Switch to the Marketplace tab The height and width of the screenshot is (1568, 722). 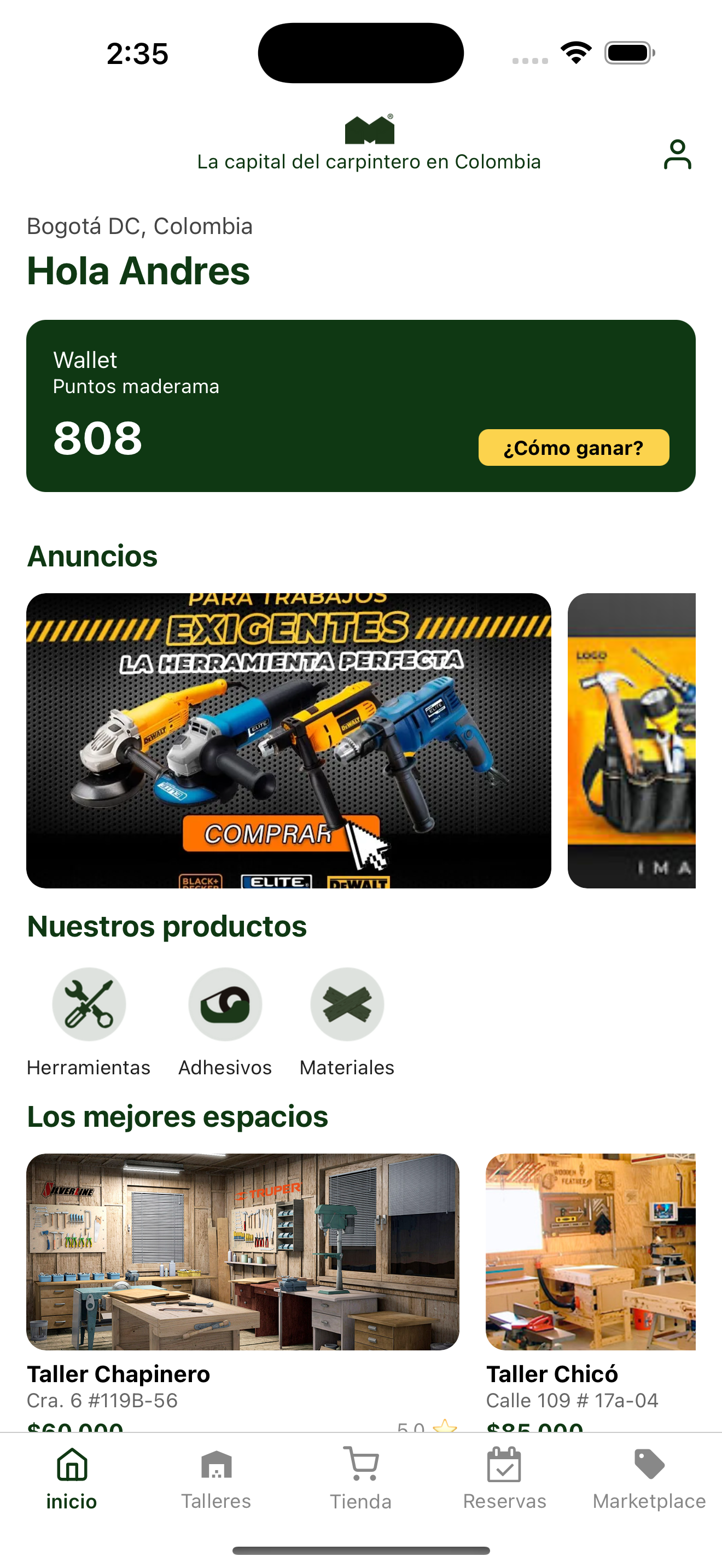point(649,1478)
